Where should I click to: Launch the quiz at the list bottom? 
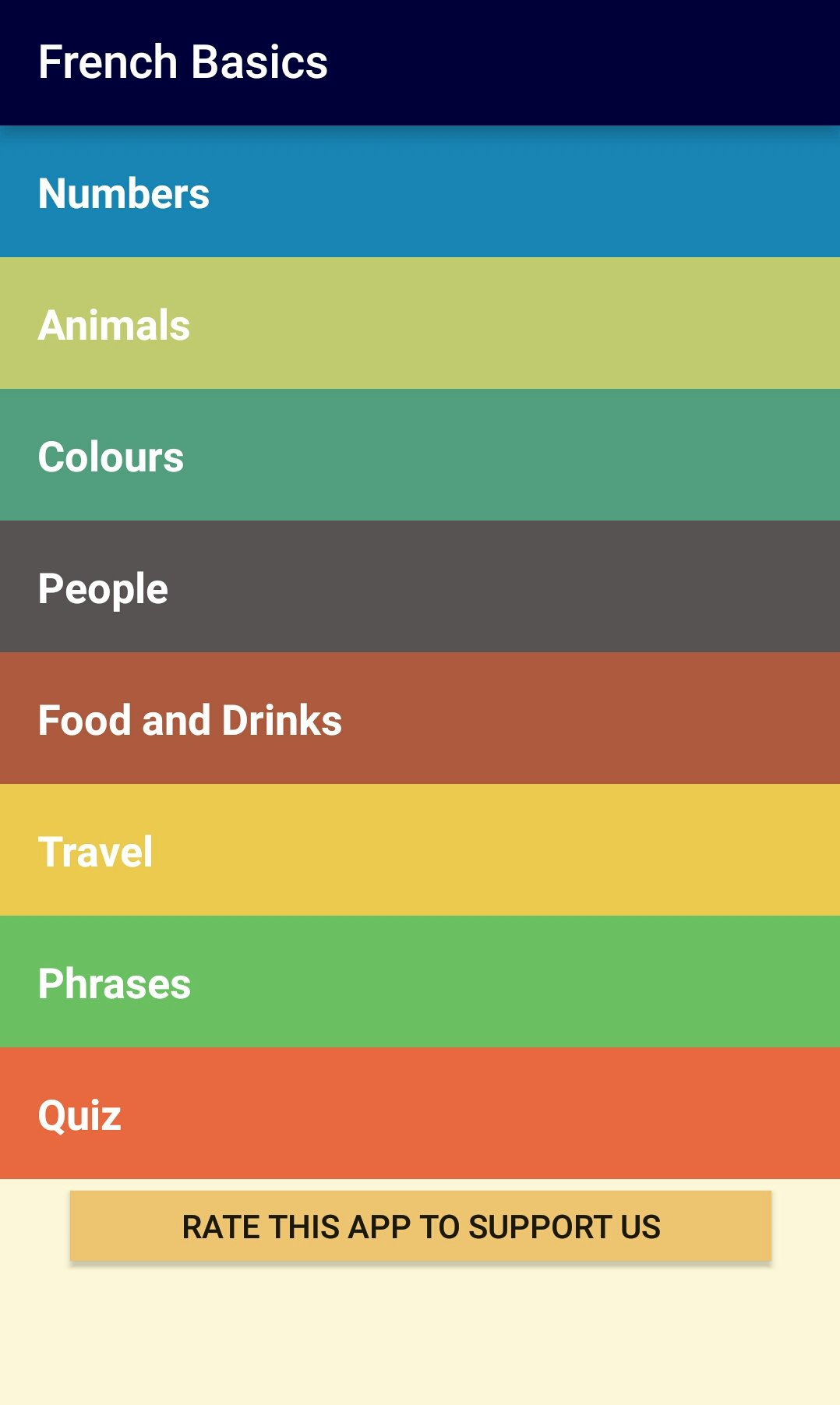[420, 1113]
